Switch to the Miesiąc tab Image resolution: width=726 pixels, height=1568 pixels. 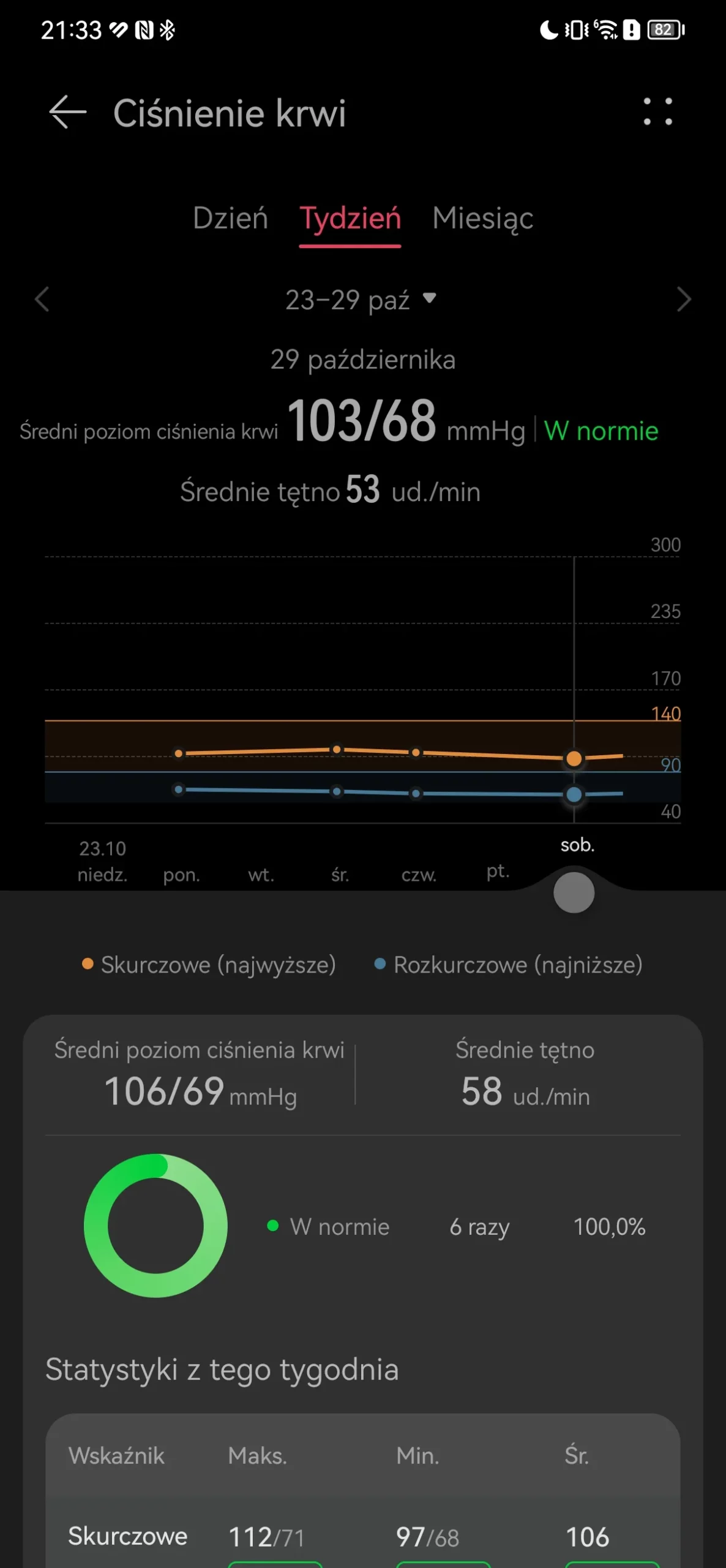point(483,219)
